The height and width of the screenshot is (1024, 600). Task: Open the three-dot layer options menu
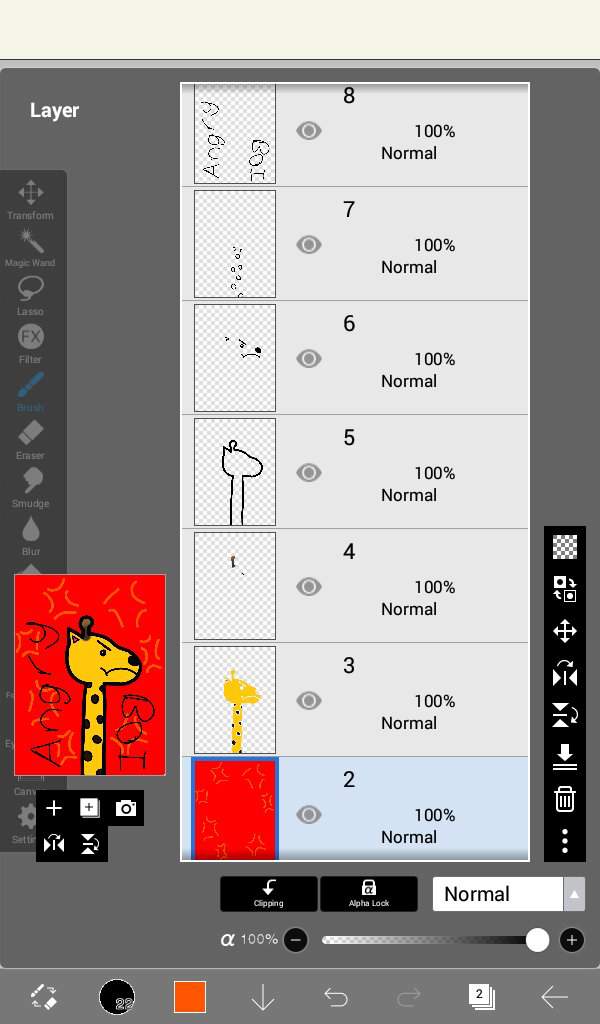[565, 841]
